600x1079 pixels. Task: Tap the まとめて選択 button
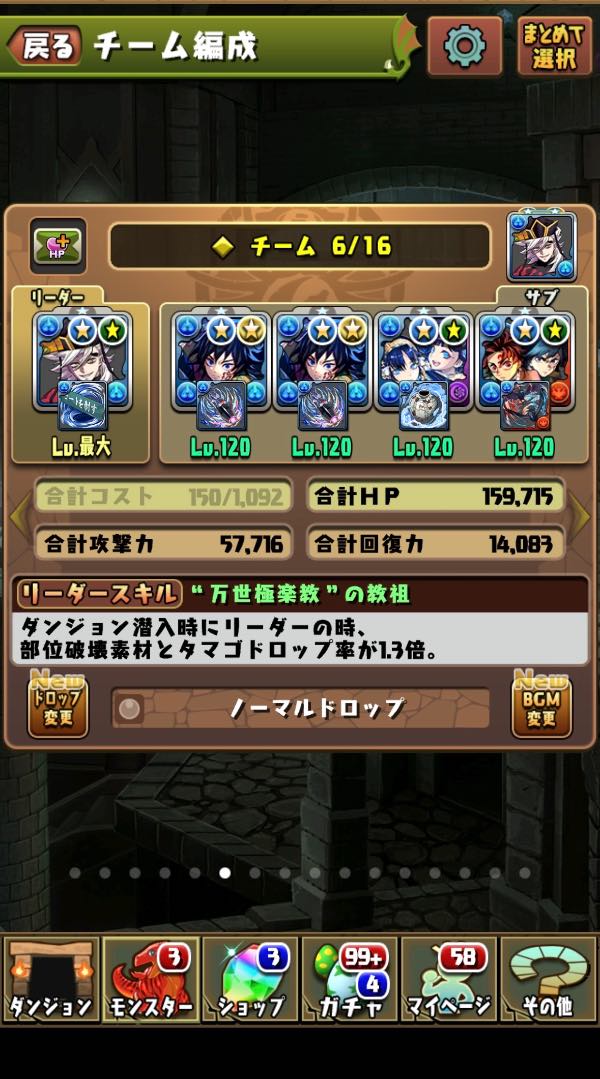pyautogui.click(x=554, y=46)
